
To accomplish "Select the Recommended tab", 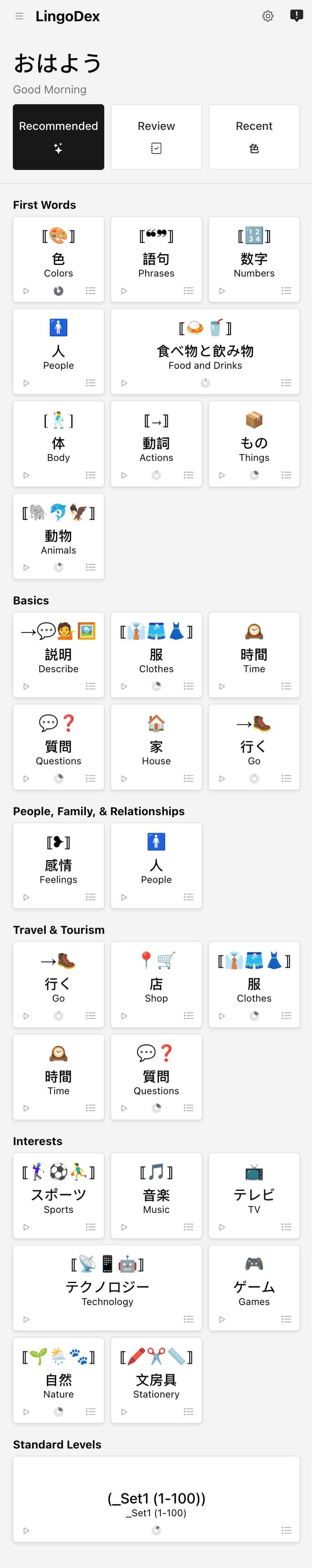I will 59,136.
